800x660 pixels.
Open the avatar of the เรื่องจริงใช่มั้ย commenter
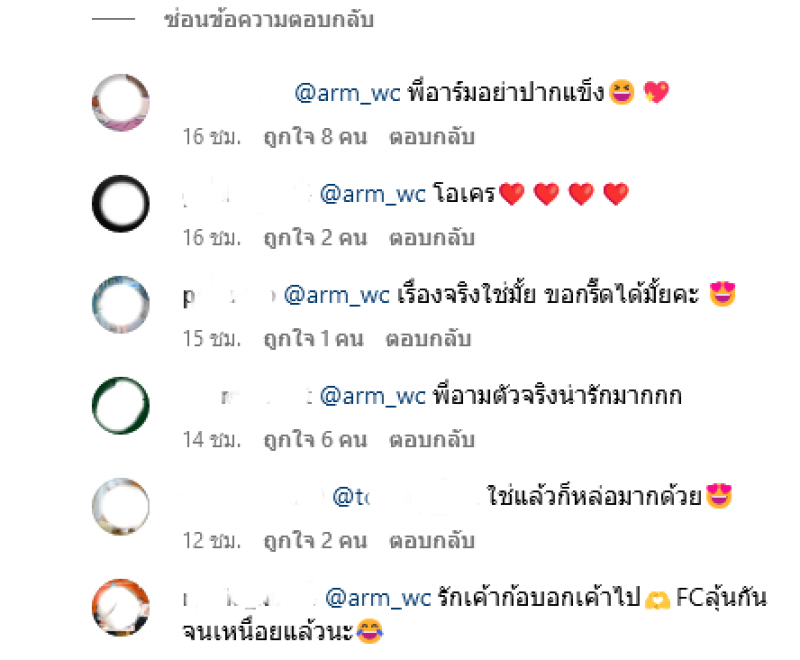pyautogui.click(x=121, y=305)
